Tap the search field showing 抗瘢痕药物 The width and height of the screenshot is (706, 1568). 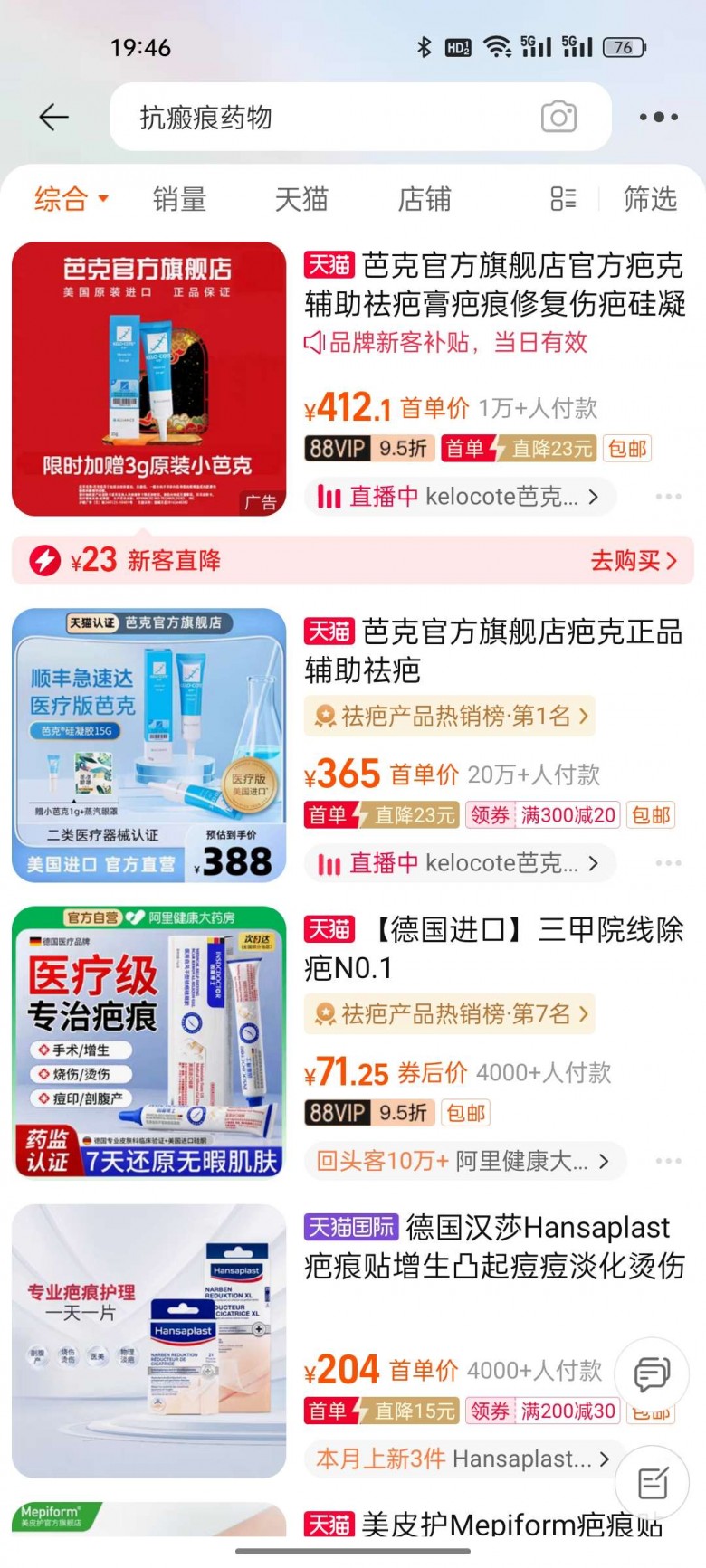coord(326,118)
